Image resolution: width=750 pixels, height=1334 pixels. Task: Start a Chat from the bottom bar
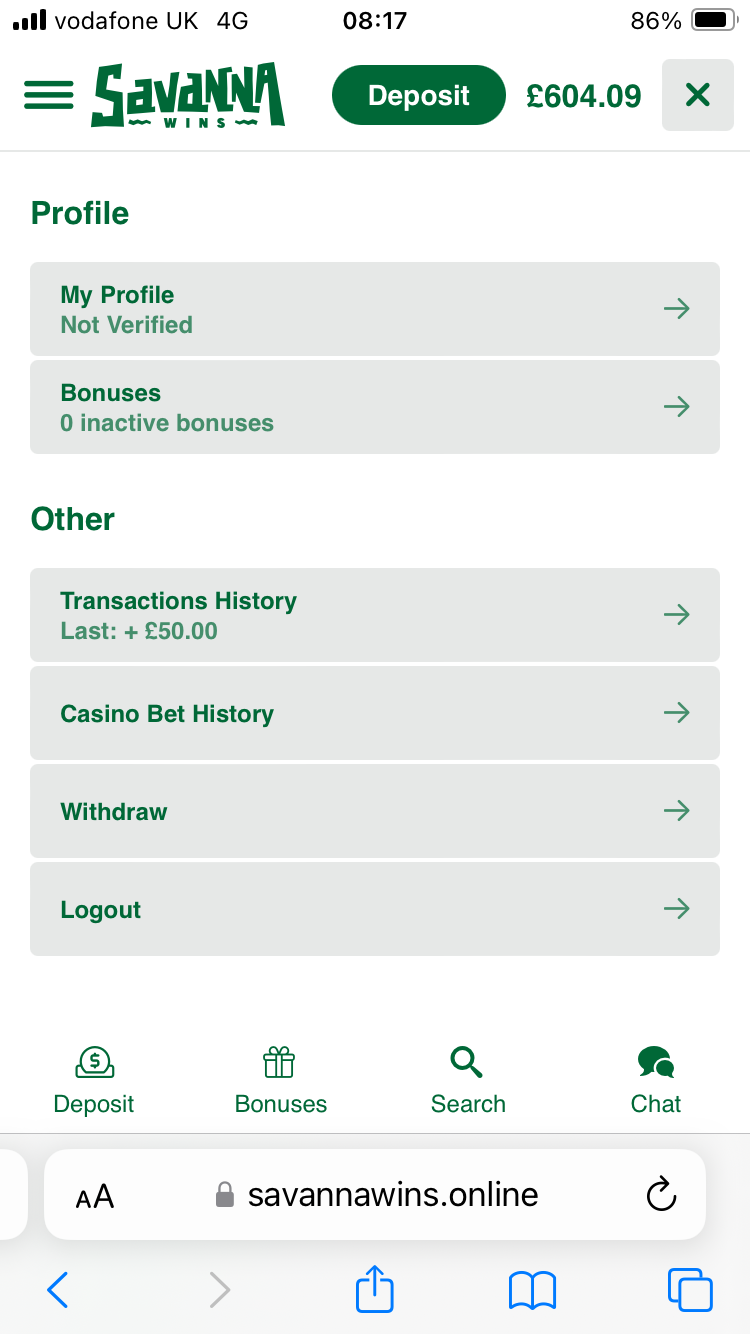click(x=656, y=1080)
